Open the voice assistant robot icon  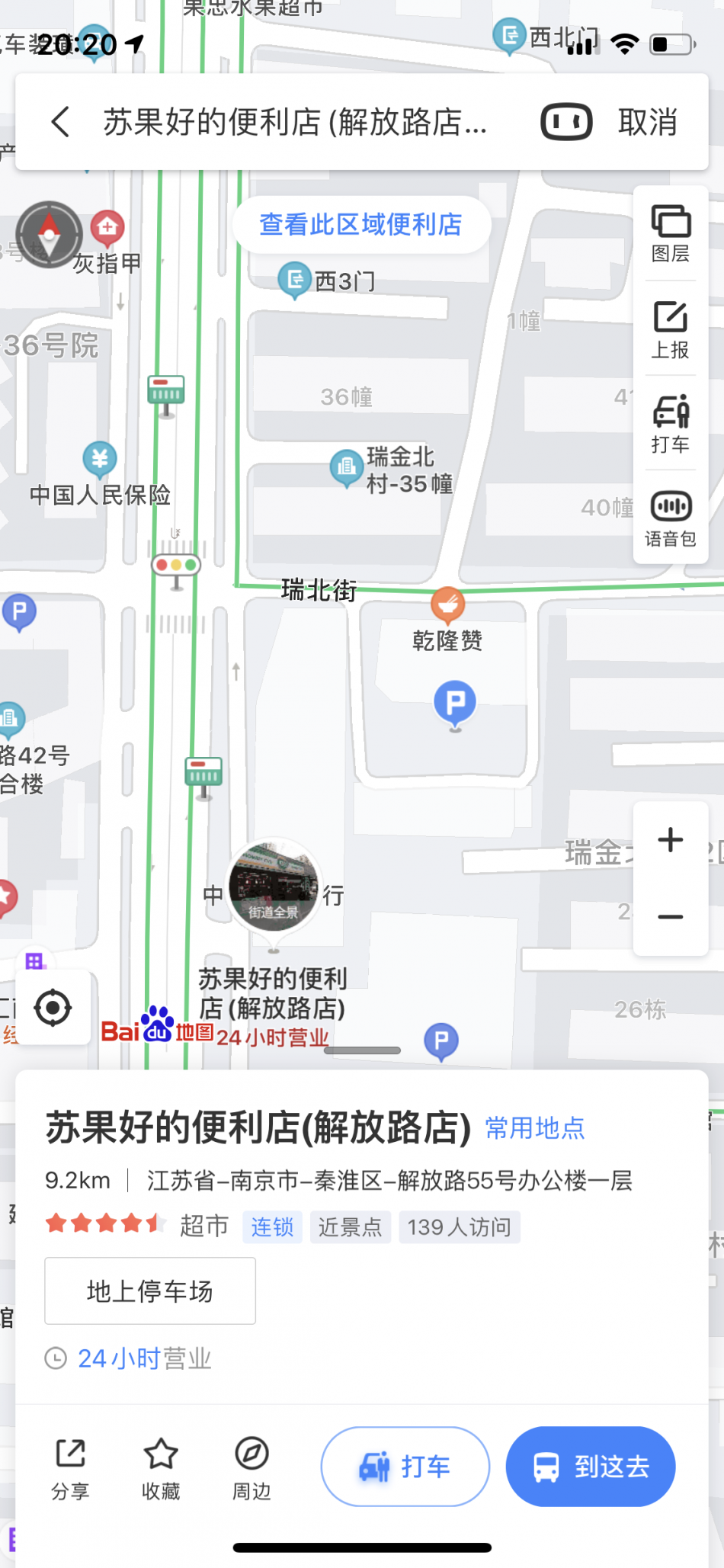tap(566, 122)
